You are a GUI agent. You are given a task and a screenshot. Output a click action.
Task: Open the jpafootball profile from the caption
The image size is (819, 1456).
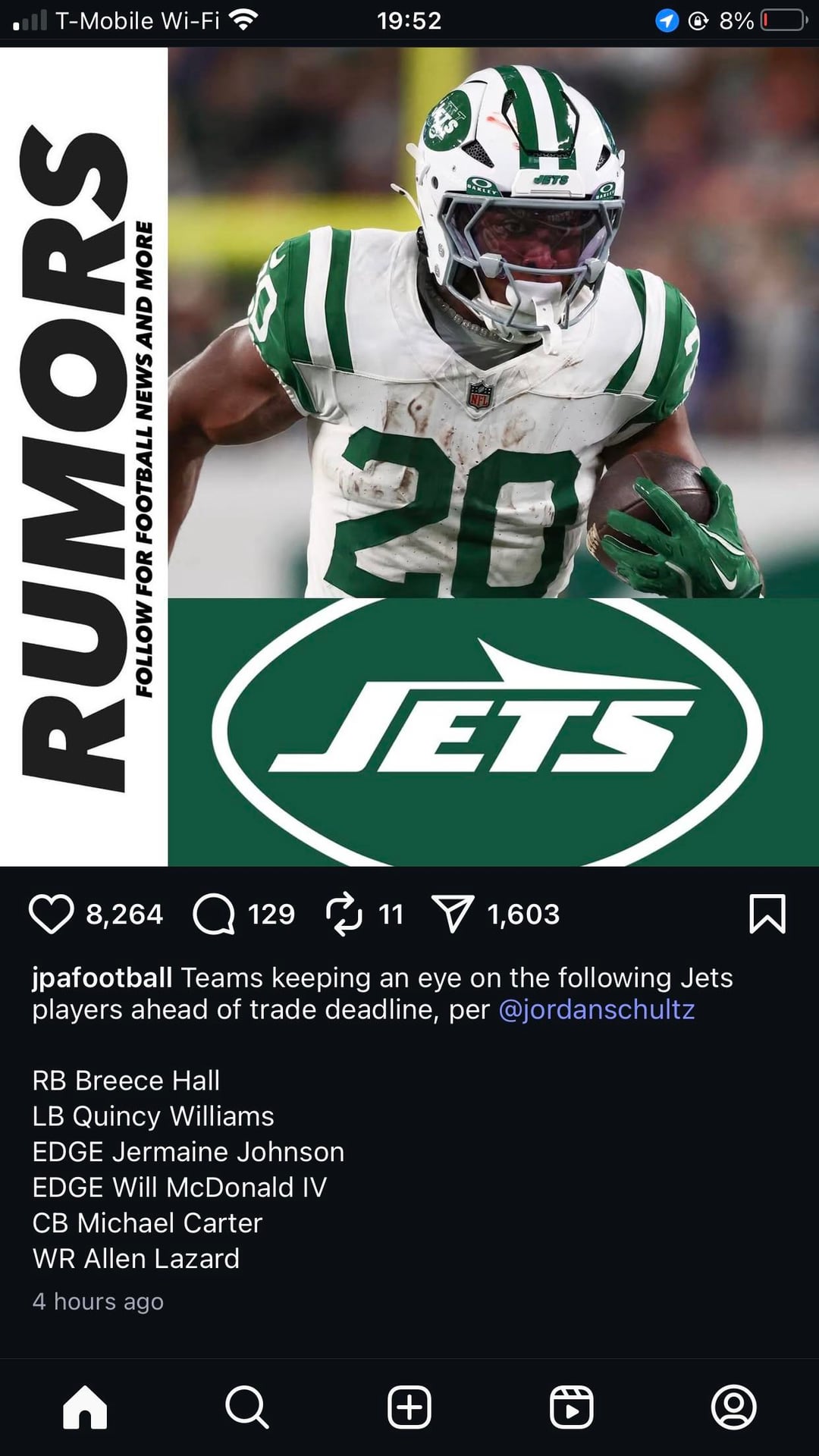[102, 977]
